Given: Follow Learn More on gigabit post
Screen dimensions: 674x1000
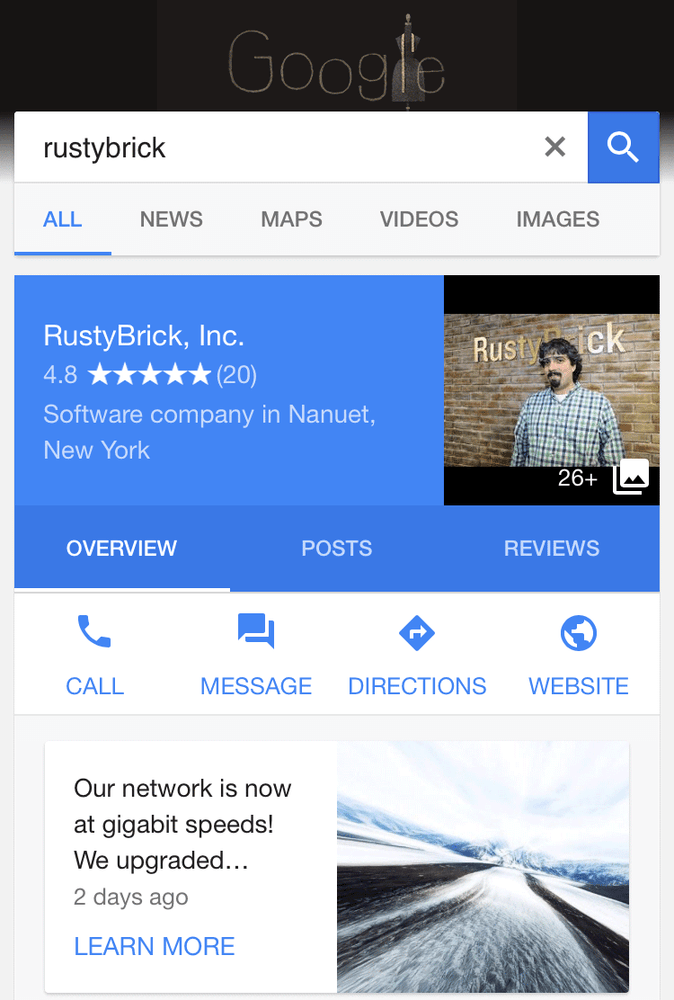Looking at the screenshot, I should click(154, 946).
